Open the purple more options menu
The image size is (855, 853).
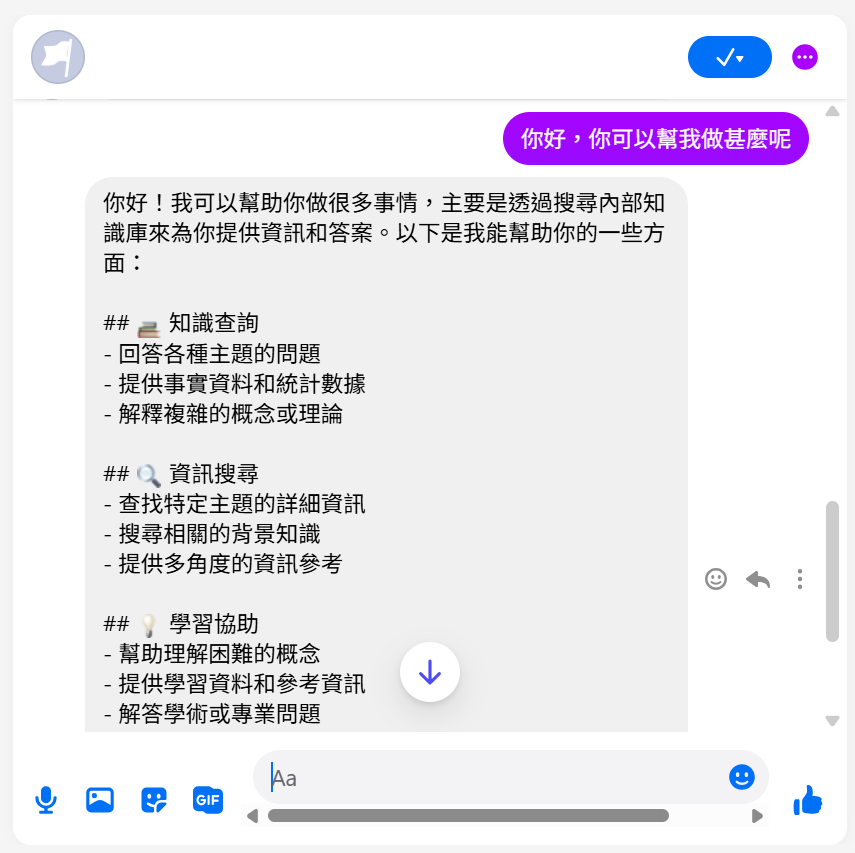[x=805, y=57]
